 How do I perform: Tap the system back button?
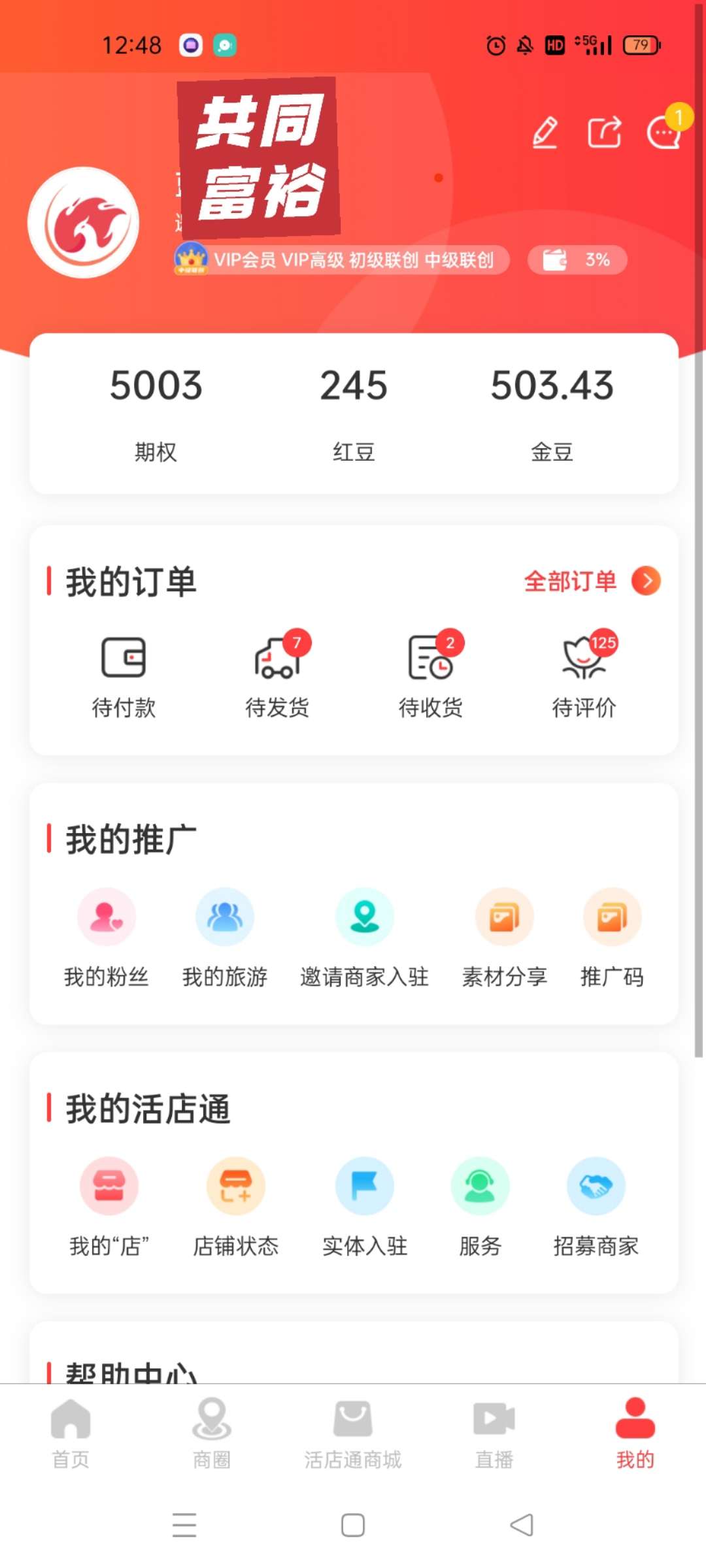[522, 1526]
